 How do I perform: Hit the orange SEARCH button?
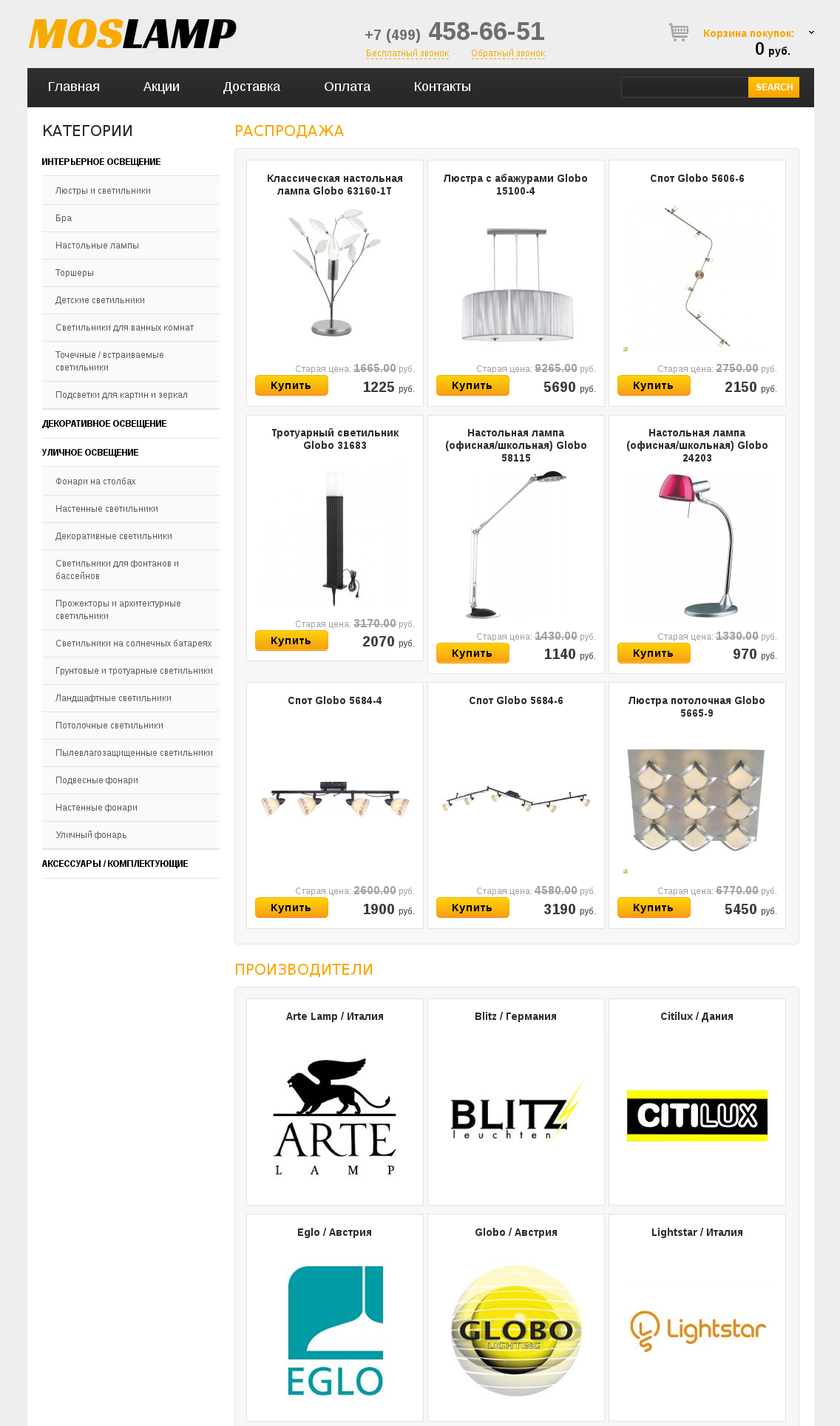[773, 87]
